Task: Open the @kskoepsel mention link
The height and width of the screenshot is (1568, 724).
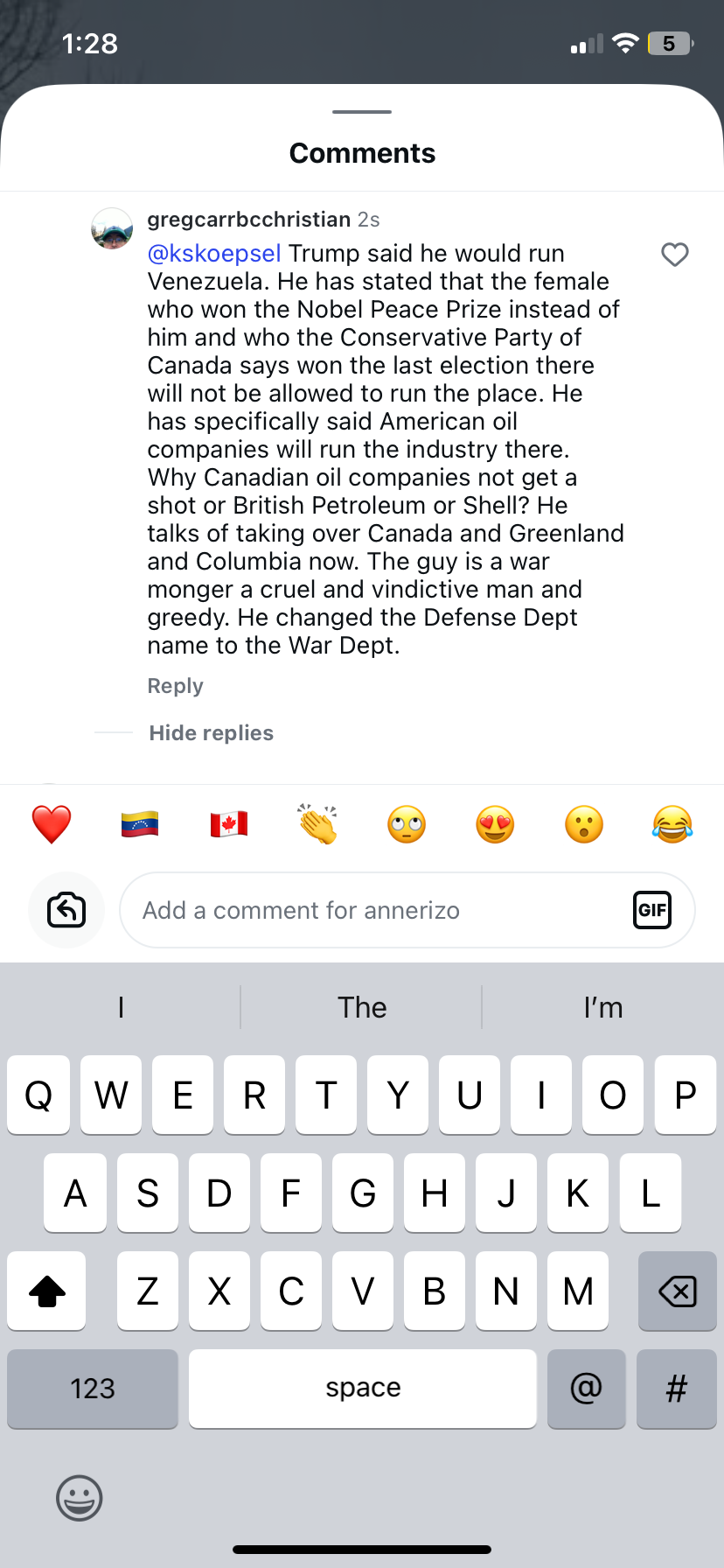Action: [x=214, y=254]
